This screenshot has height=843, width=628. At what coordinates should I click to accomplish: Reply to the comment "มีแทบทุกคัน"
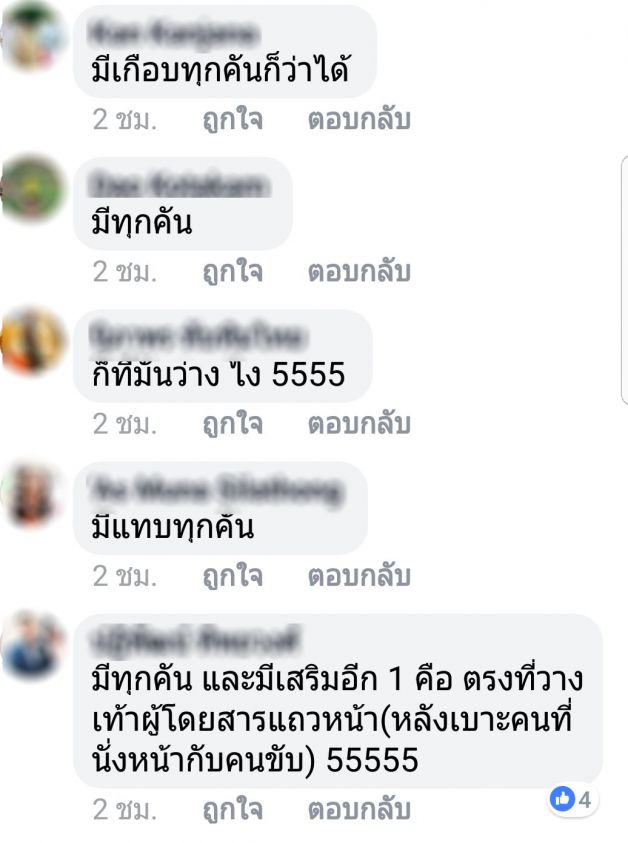point(359,577)
